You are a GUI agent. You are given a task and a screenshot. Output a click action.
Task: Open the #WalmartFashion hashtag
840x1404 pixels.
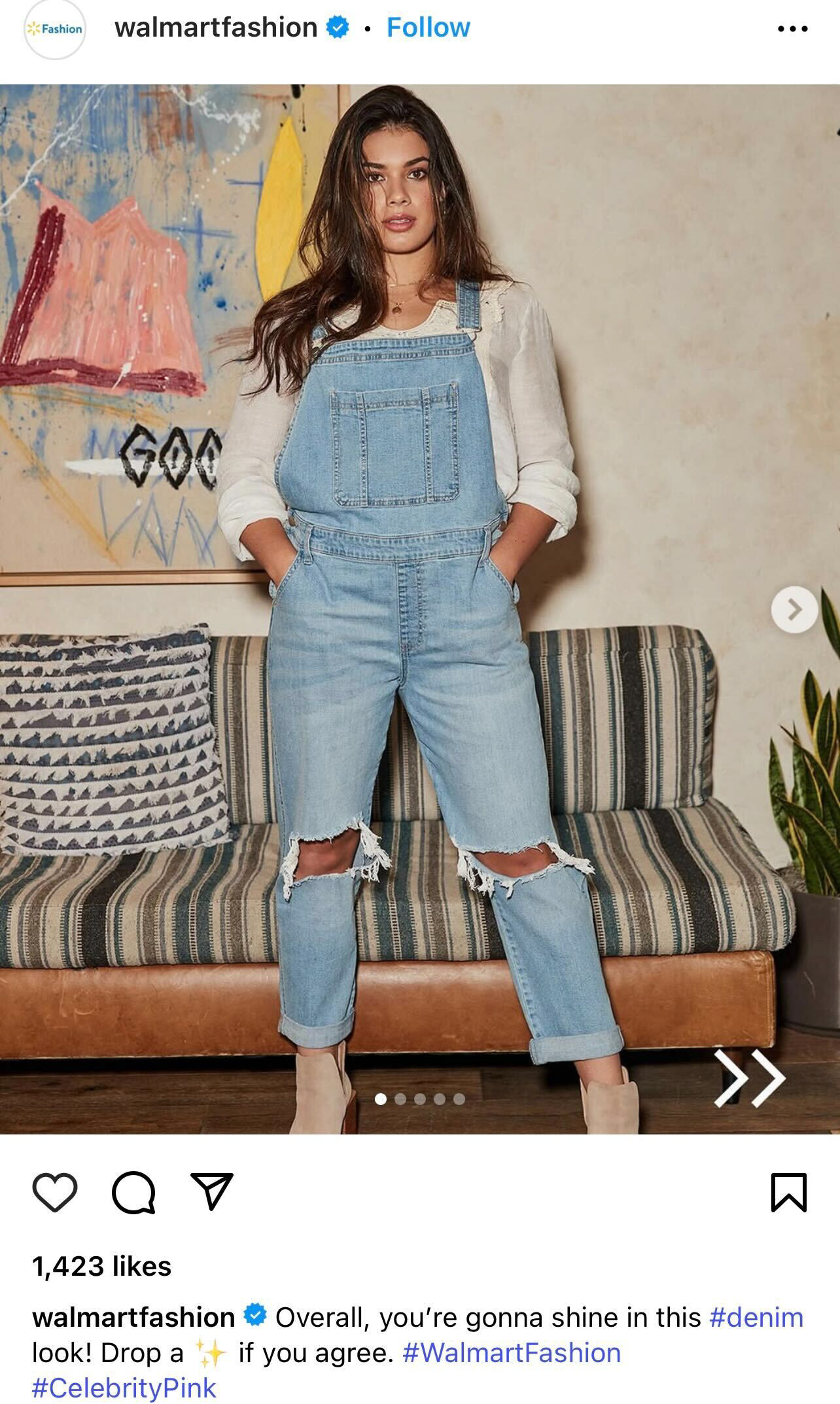point(512,1352)
